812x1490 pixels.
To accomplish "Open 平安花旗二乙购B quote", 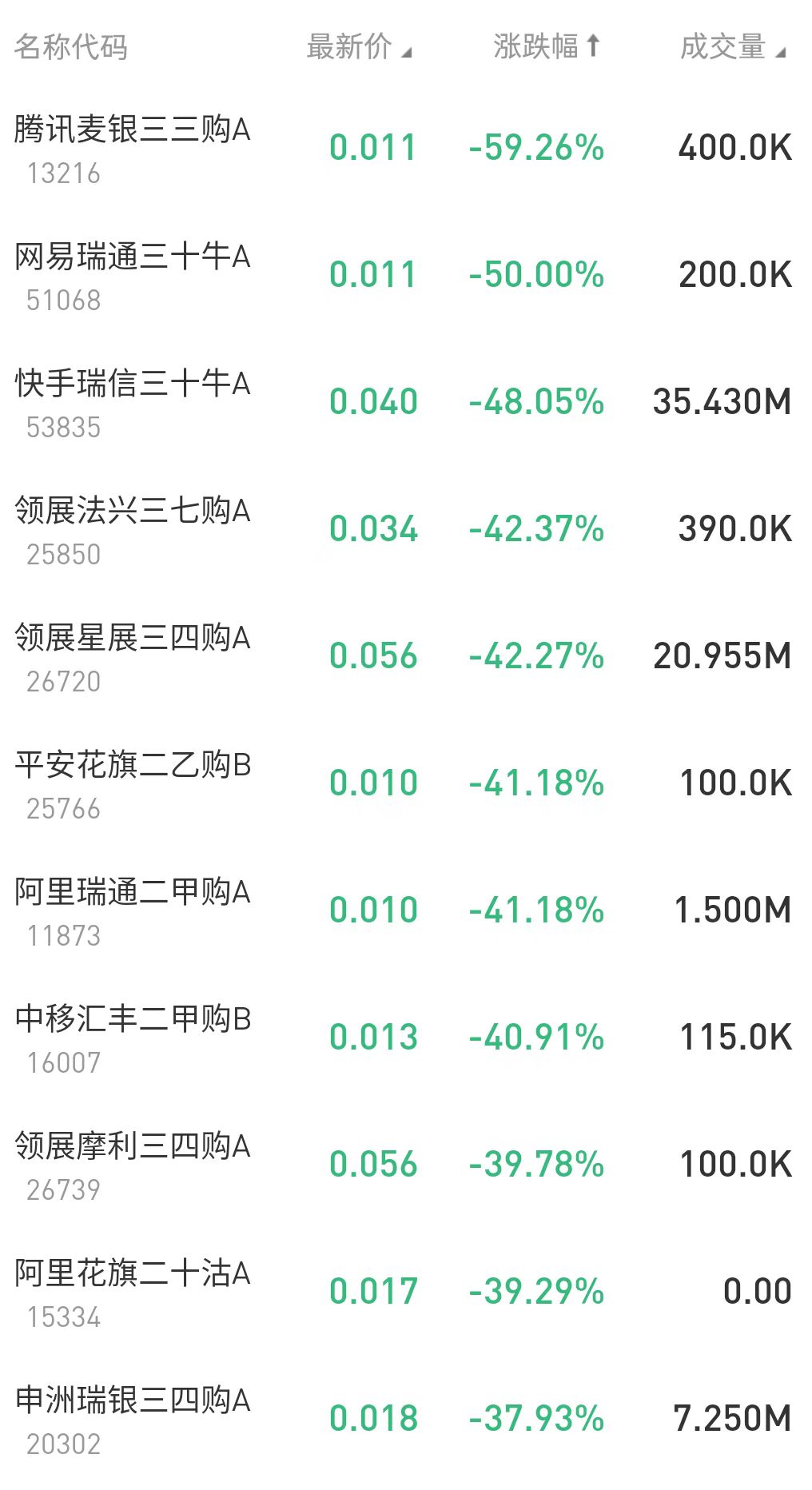I will coord(133,766).
